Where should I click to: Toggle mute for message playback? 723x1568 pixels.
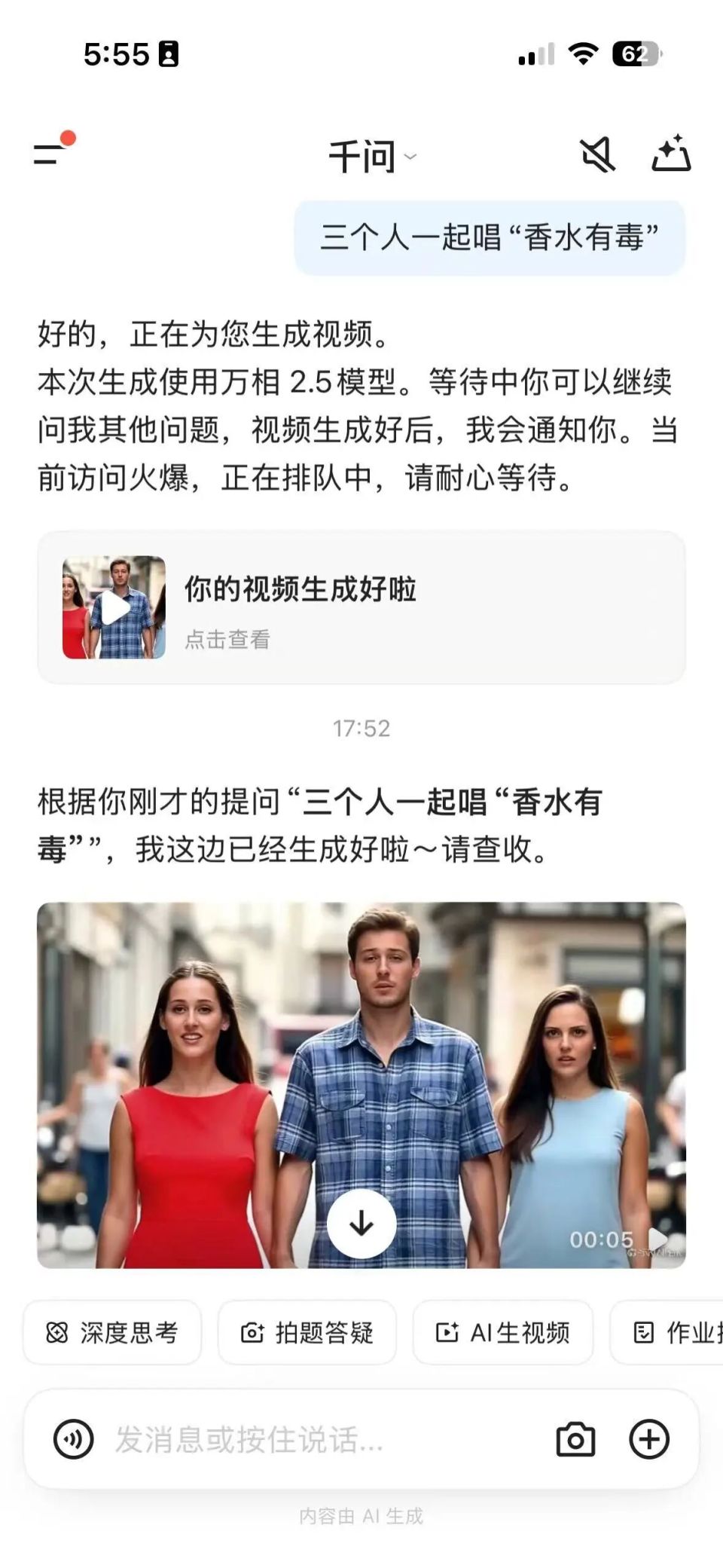(597, 156)
